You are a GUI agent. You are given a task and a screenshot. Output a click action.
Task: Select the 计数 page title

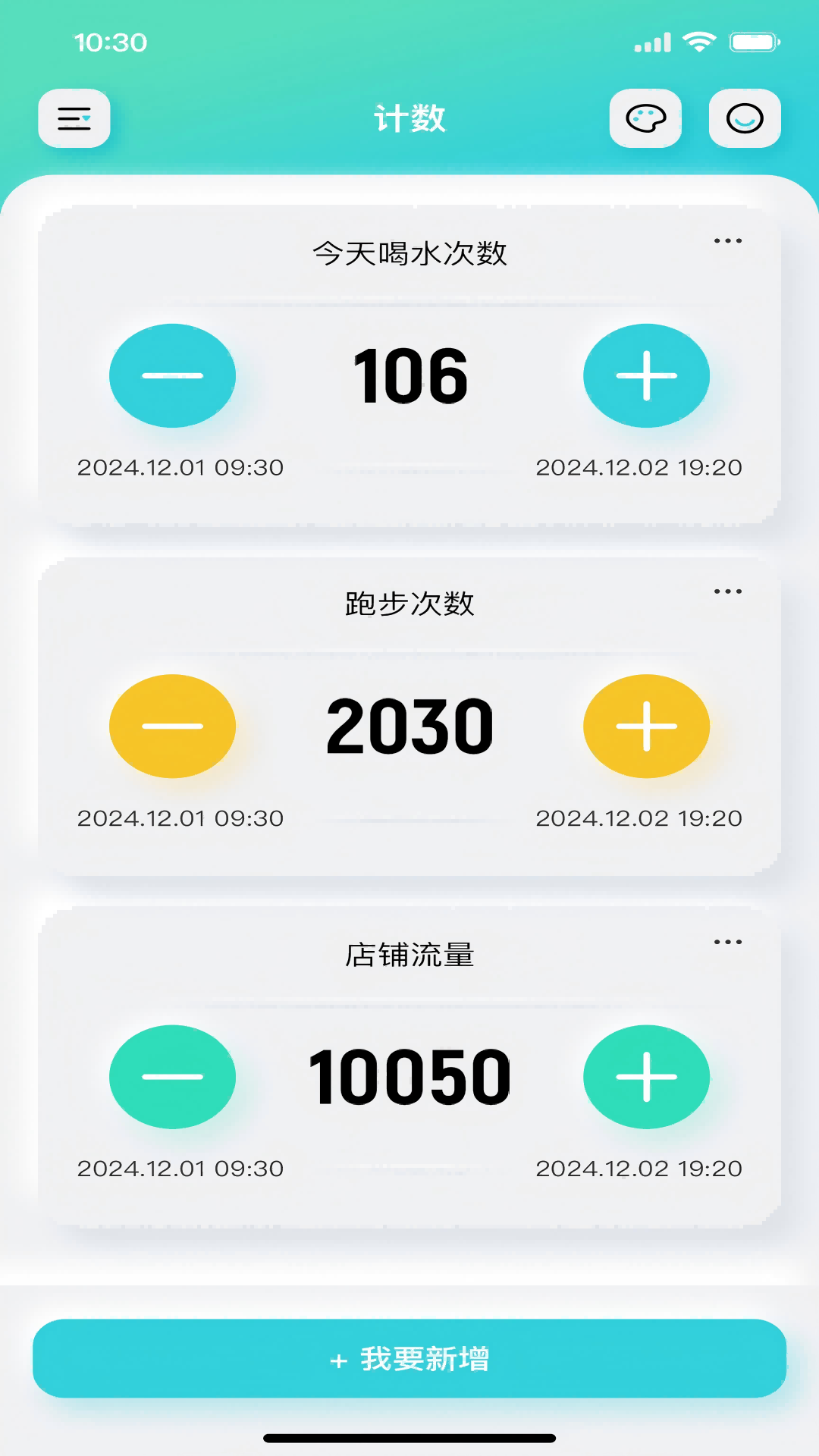pyautogui.click(x=409, y=118)
